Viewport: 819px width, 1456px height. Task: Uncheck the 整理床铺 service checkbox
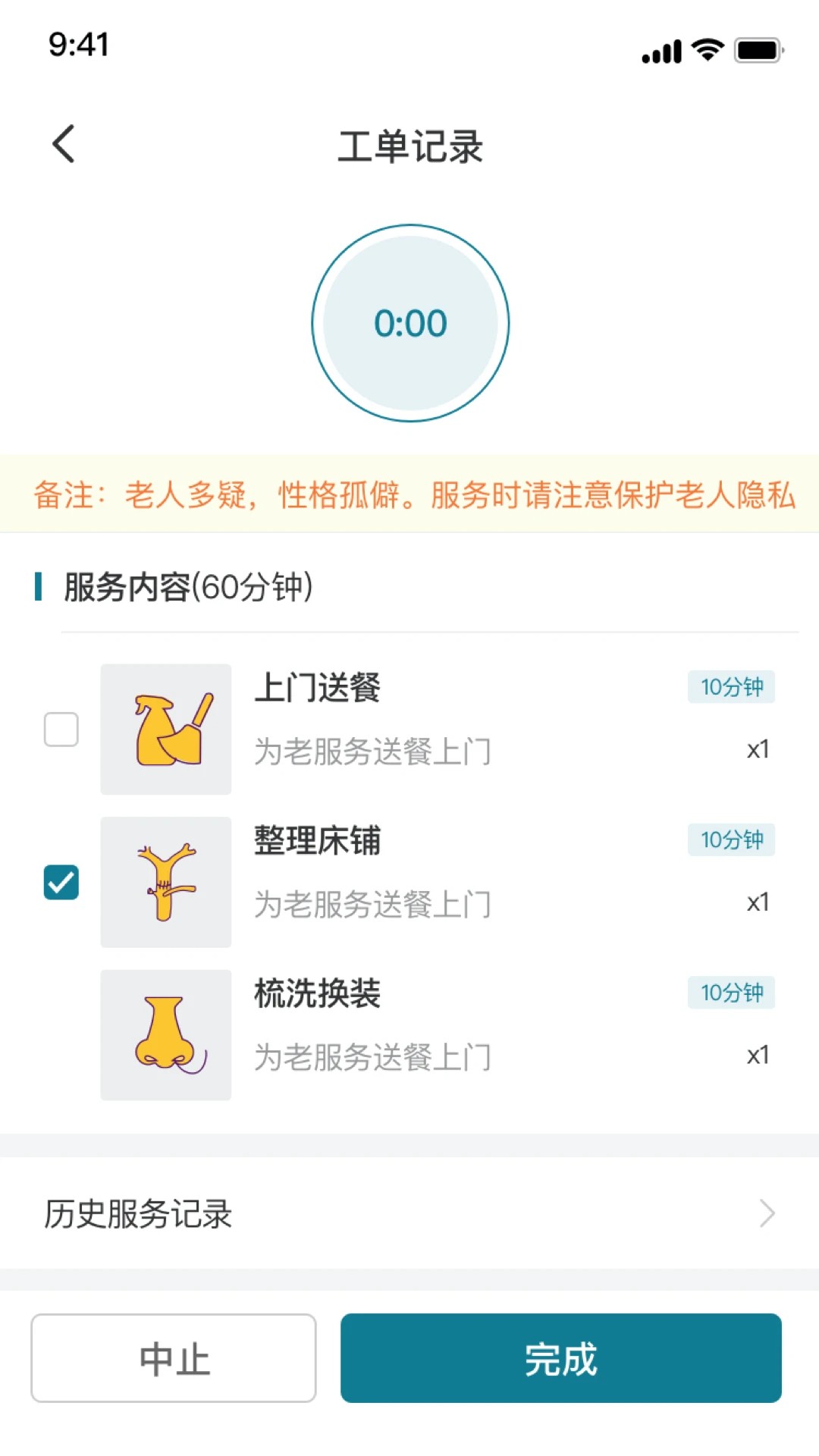[x=61, y=881]
